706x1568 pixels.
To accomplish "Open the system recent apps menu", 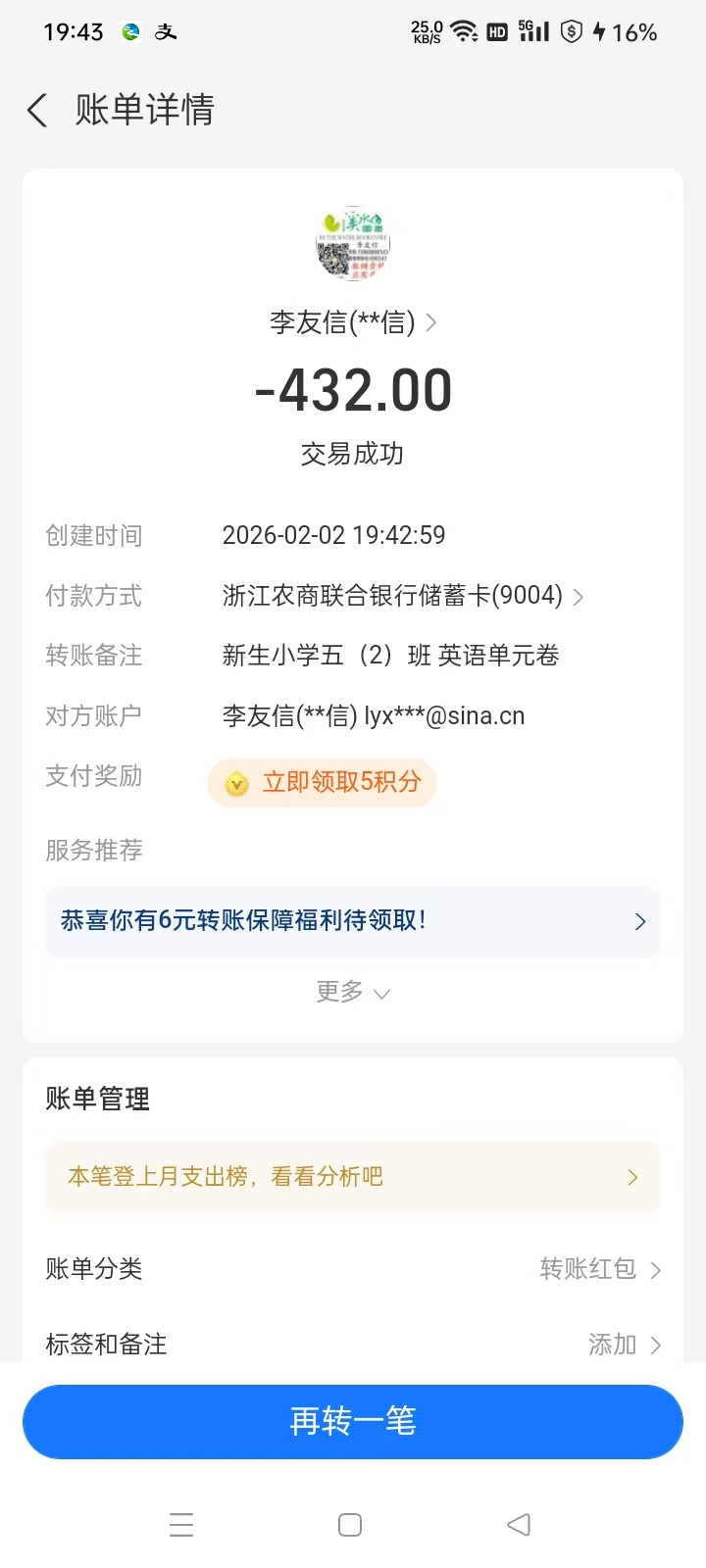I will coord(181,1525).
